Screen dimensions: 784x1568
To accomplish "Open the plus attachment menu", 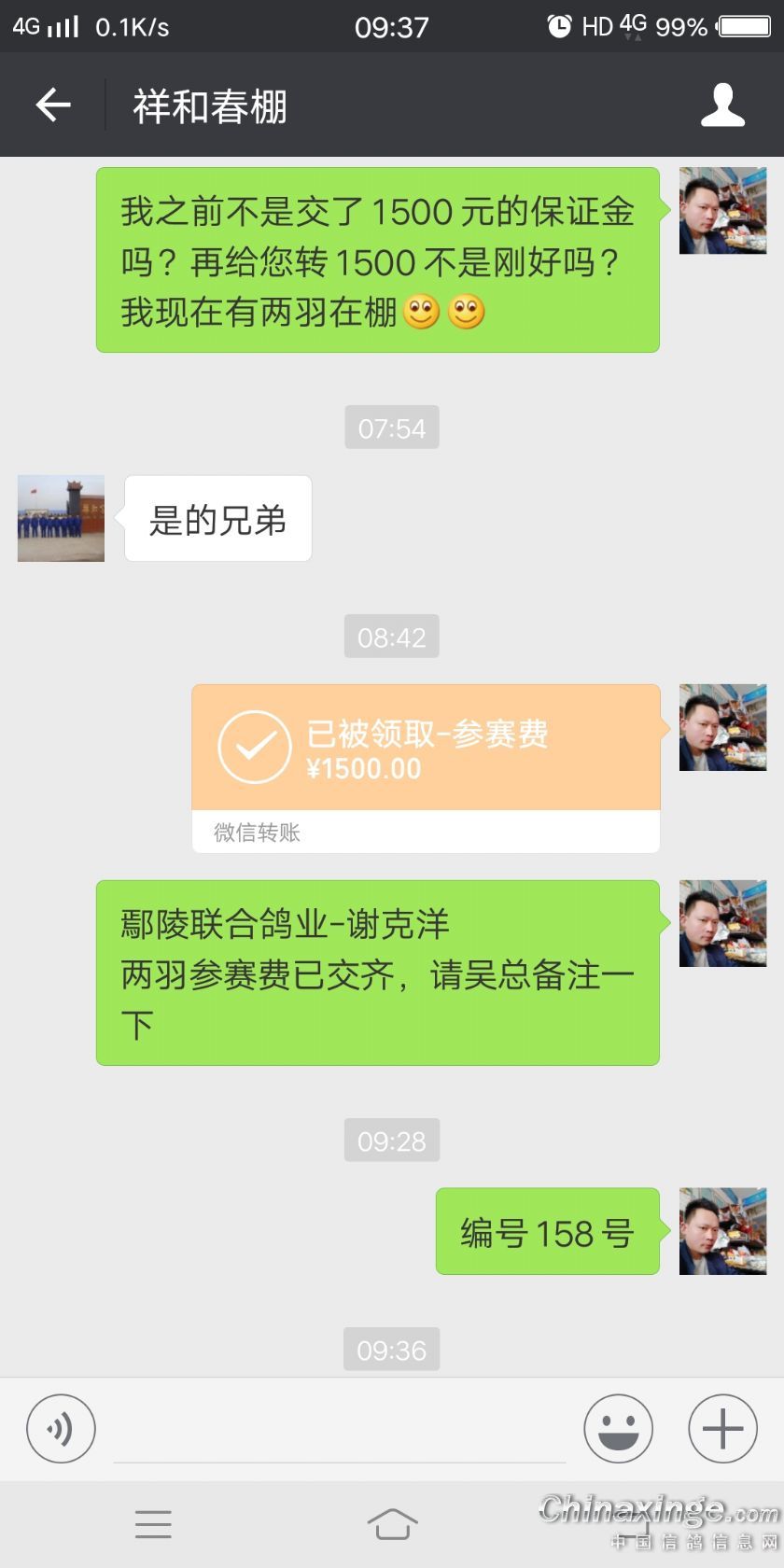I will [x=722, y=1428].
